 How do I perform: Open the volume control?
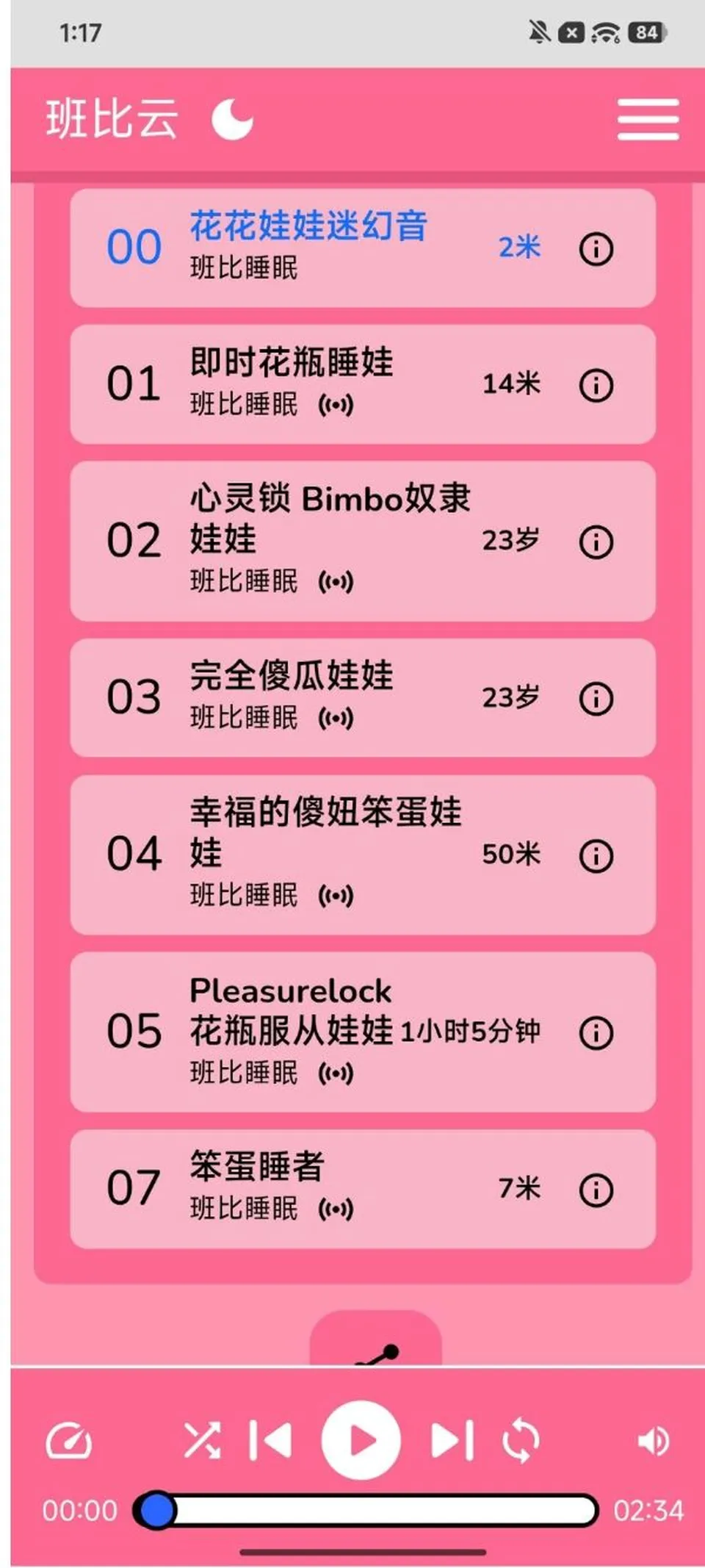(653, 1441)
